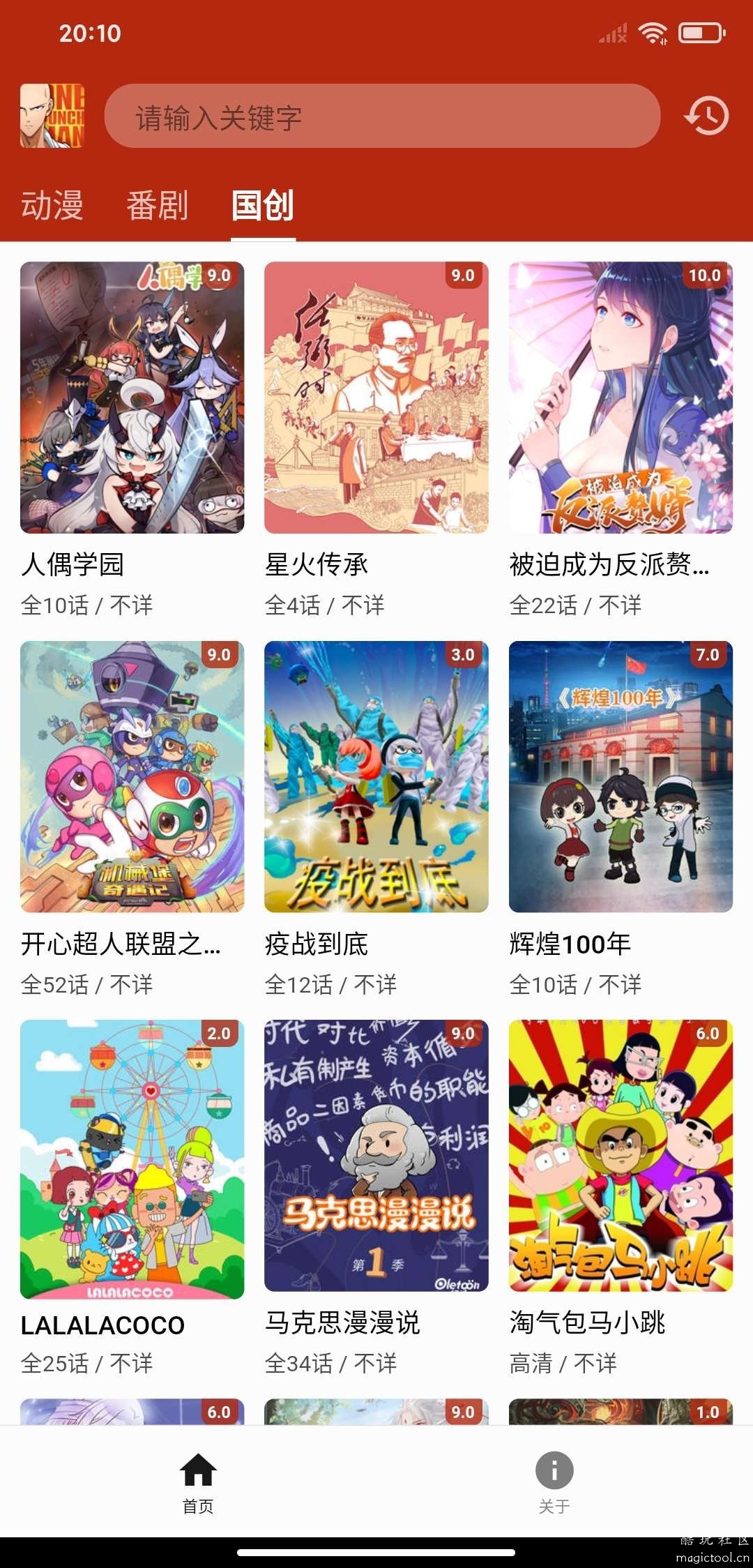The image size is (753, 1568).
Task: Open the 人偶学园 anime card
Action: [x=132, y=398]
